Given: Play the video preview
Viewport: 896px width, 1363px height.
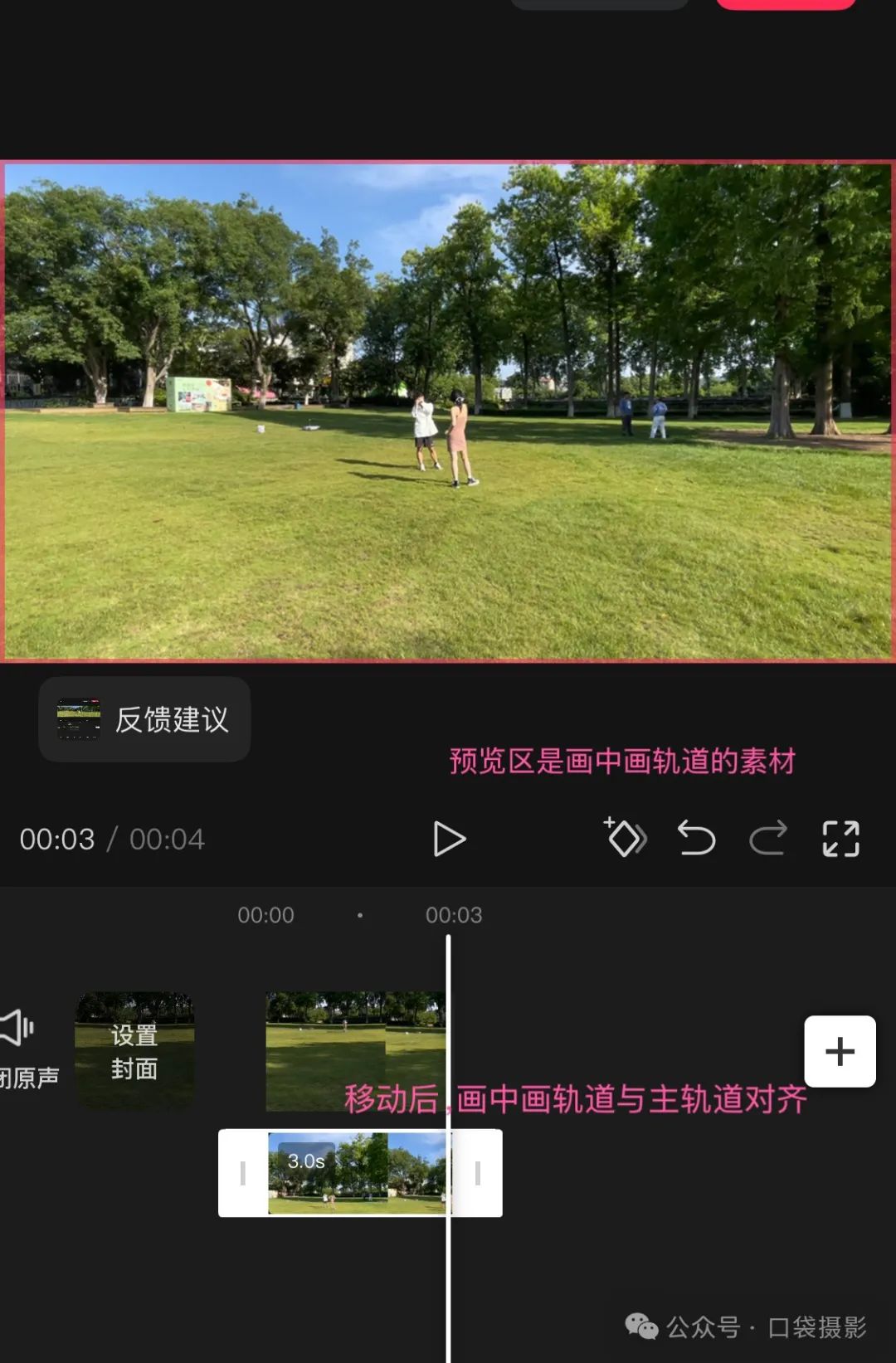Looking at the screenshot, I should click(x=449, y=839).
